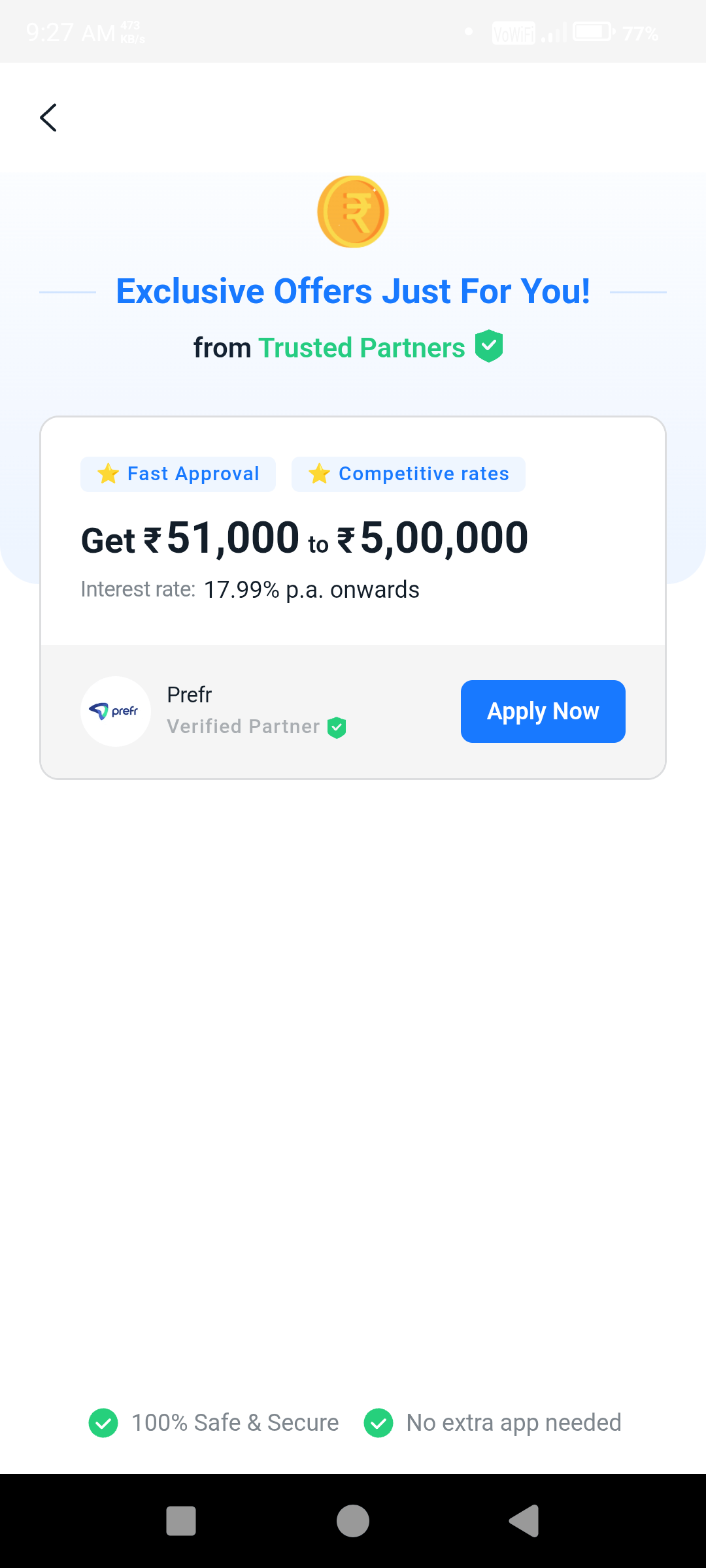Tap the system home button
The width and height of the screenshot is (706, 1568).
pos(353,1521)
